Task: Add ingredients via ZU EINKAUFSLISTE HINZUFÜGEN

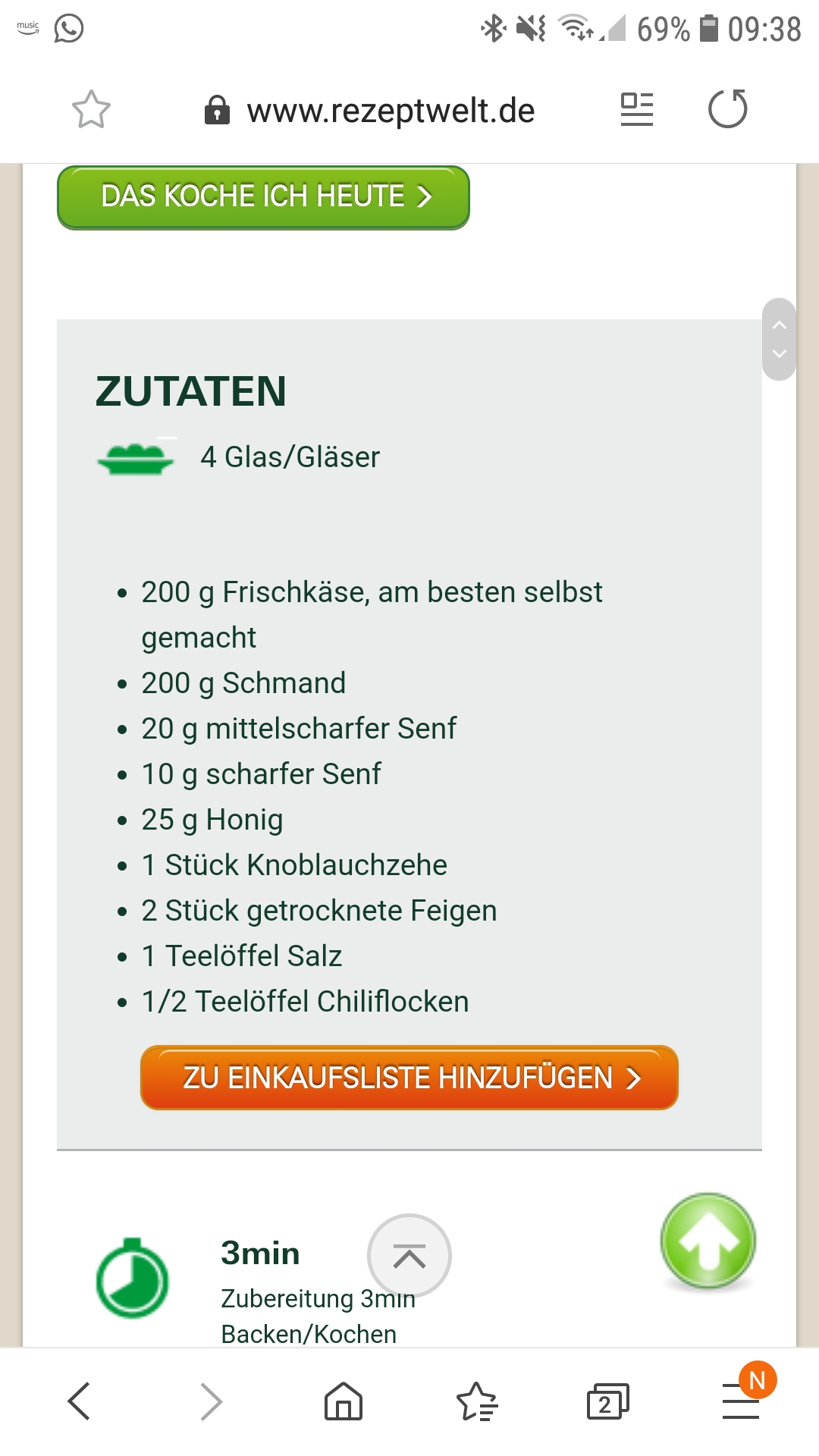Action: point(409,1078)
